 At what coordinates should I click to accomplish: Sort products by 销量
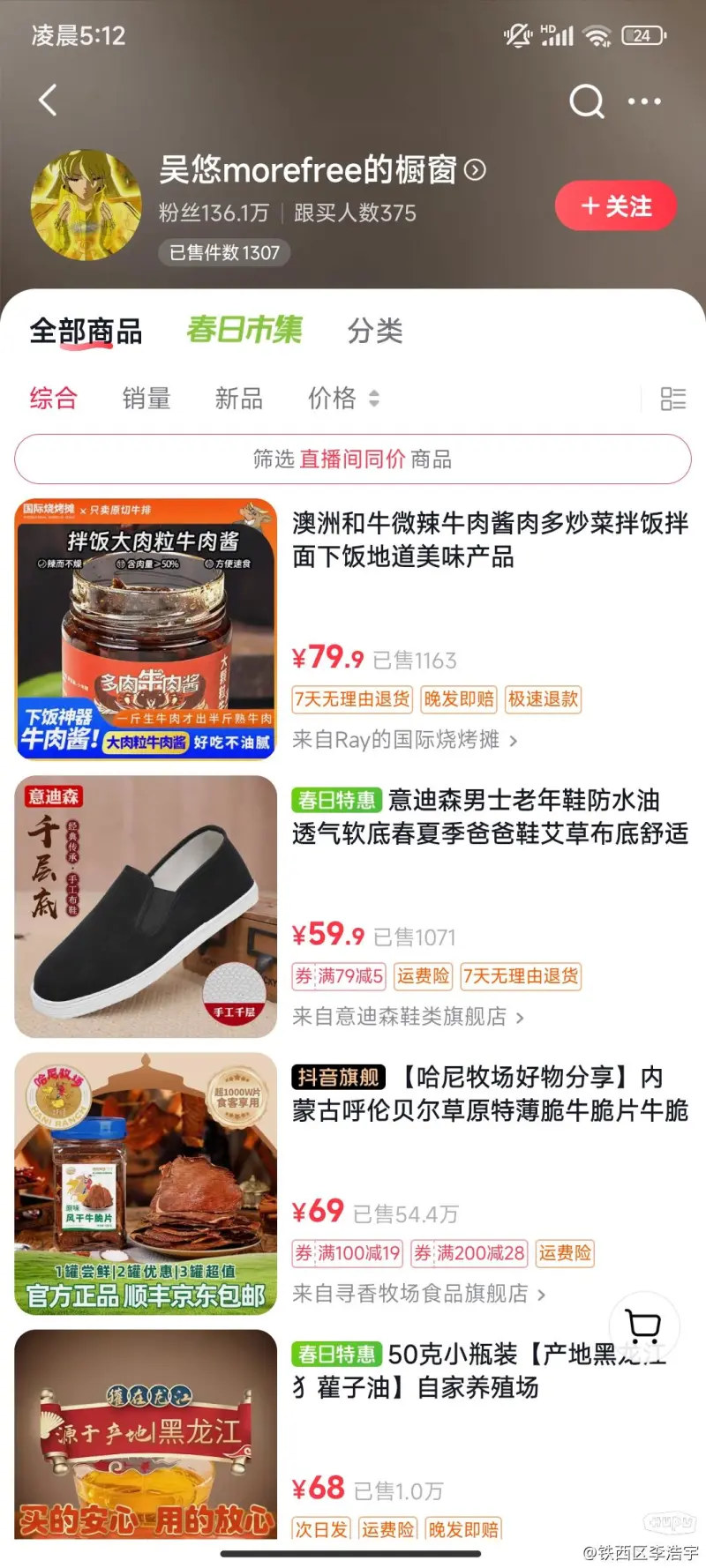pyautogui.click(x=146, y=399)
